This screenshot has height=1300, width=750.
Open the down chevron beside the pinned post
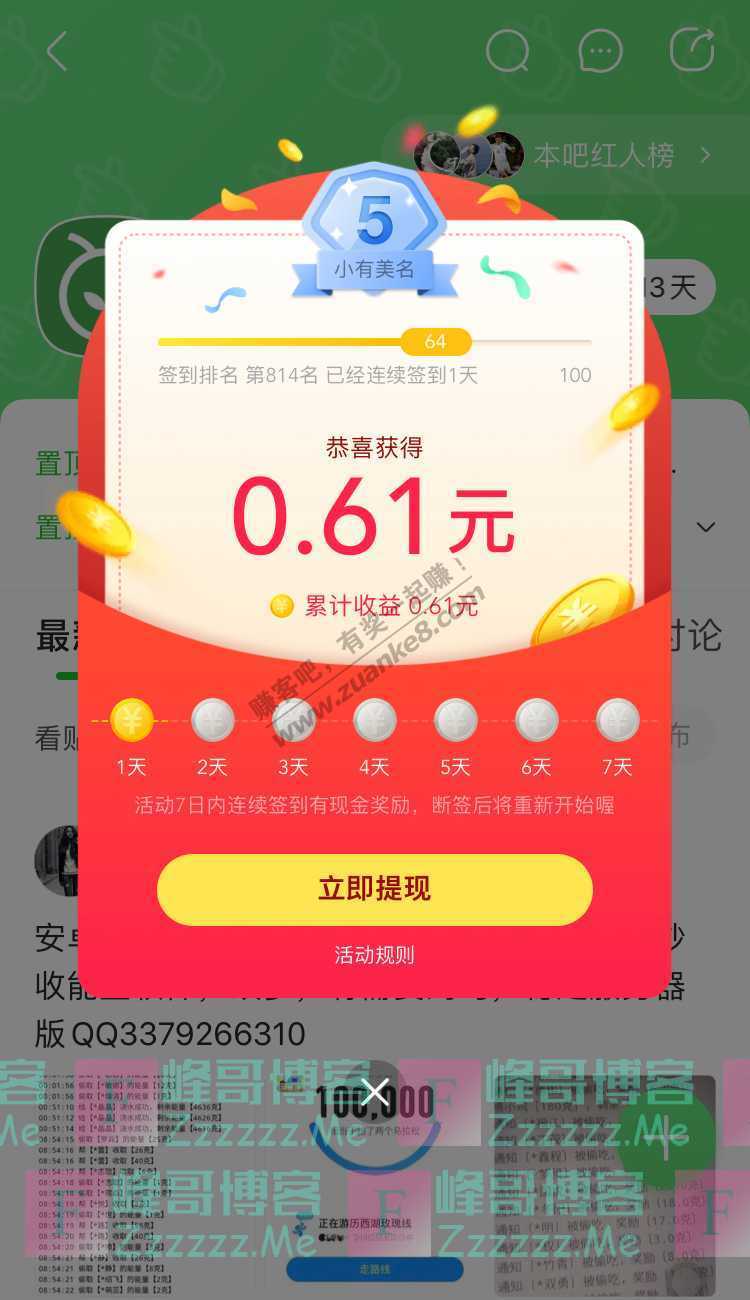point(705,527)
